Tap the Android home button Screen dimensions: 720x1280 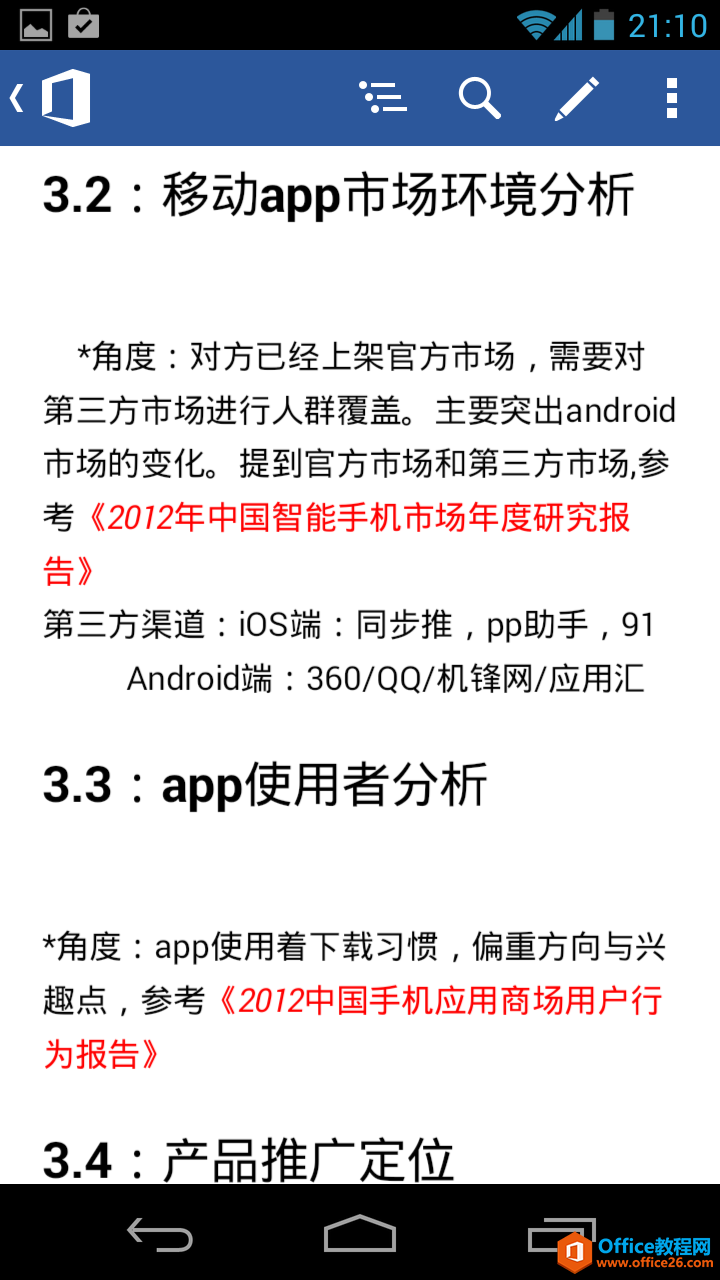360,1237
